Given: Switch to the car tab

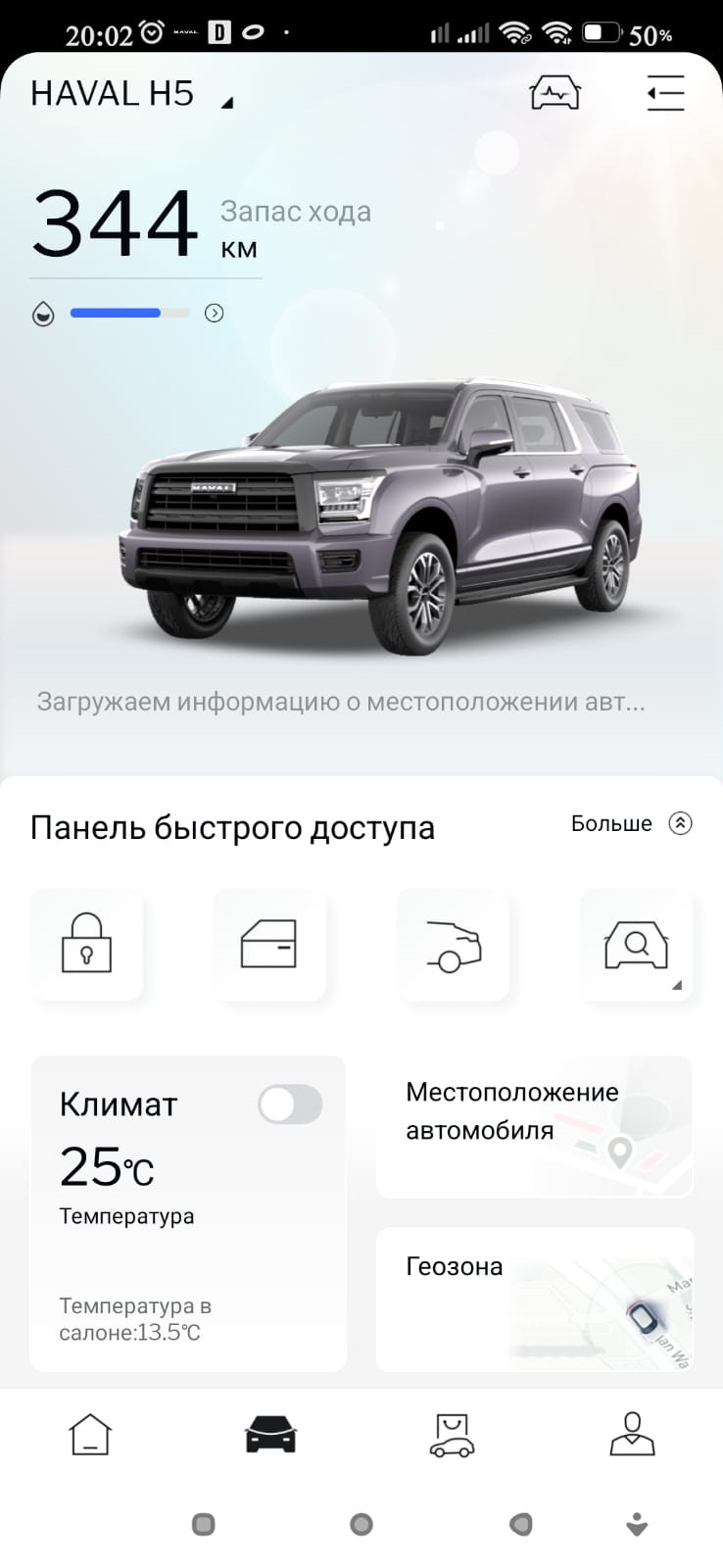Looking at the screenshot, I should [x=270, y=1436].
